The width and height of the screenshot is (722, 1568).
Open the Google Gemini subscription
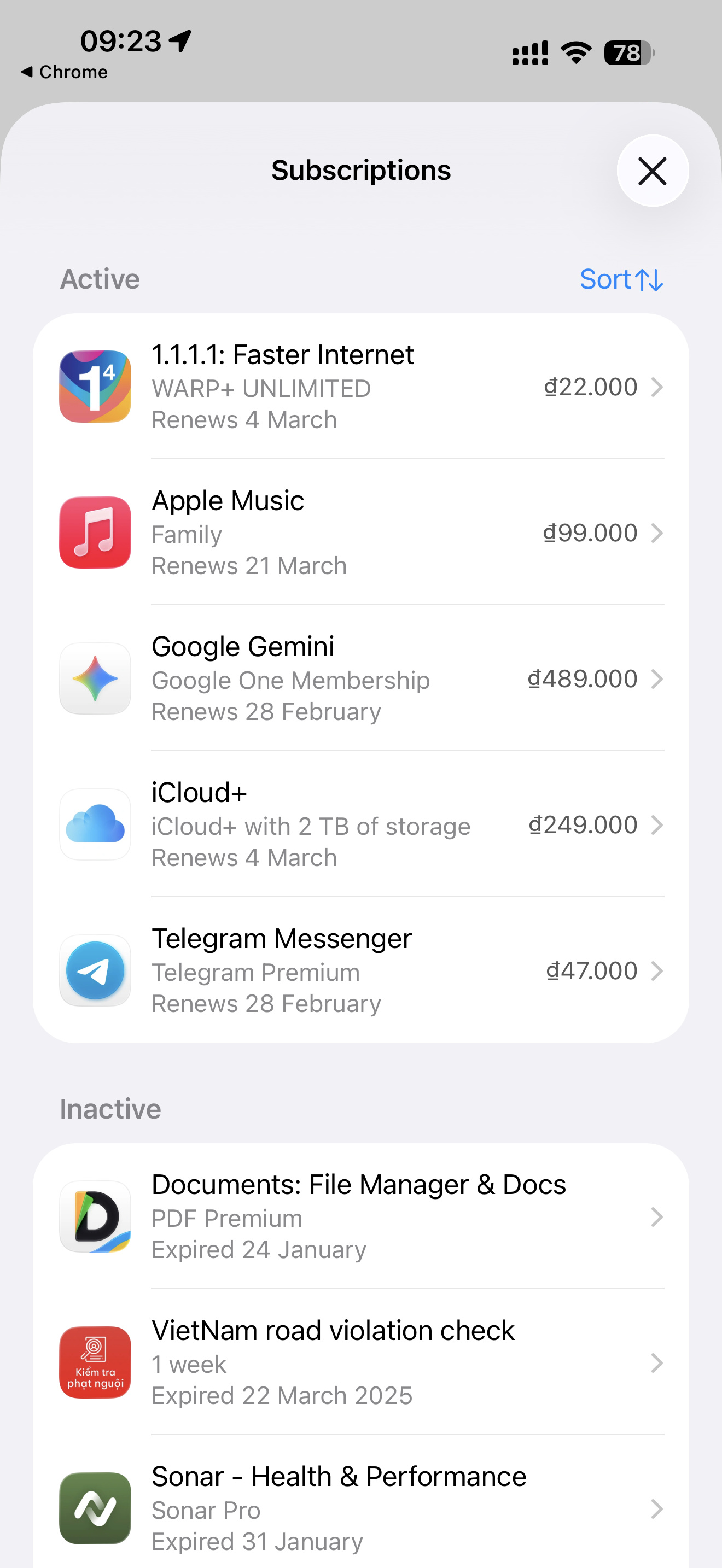[x=360, y=678]
